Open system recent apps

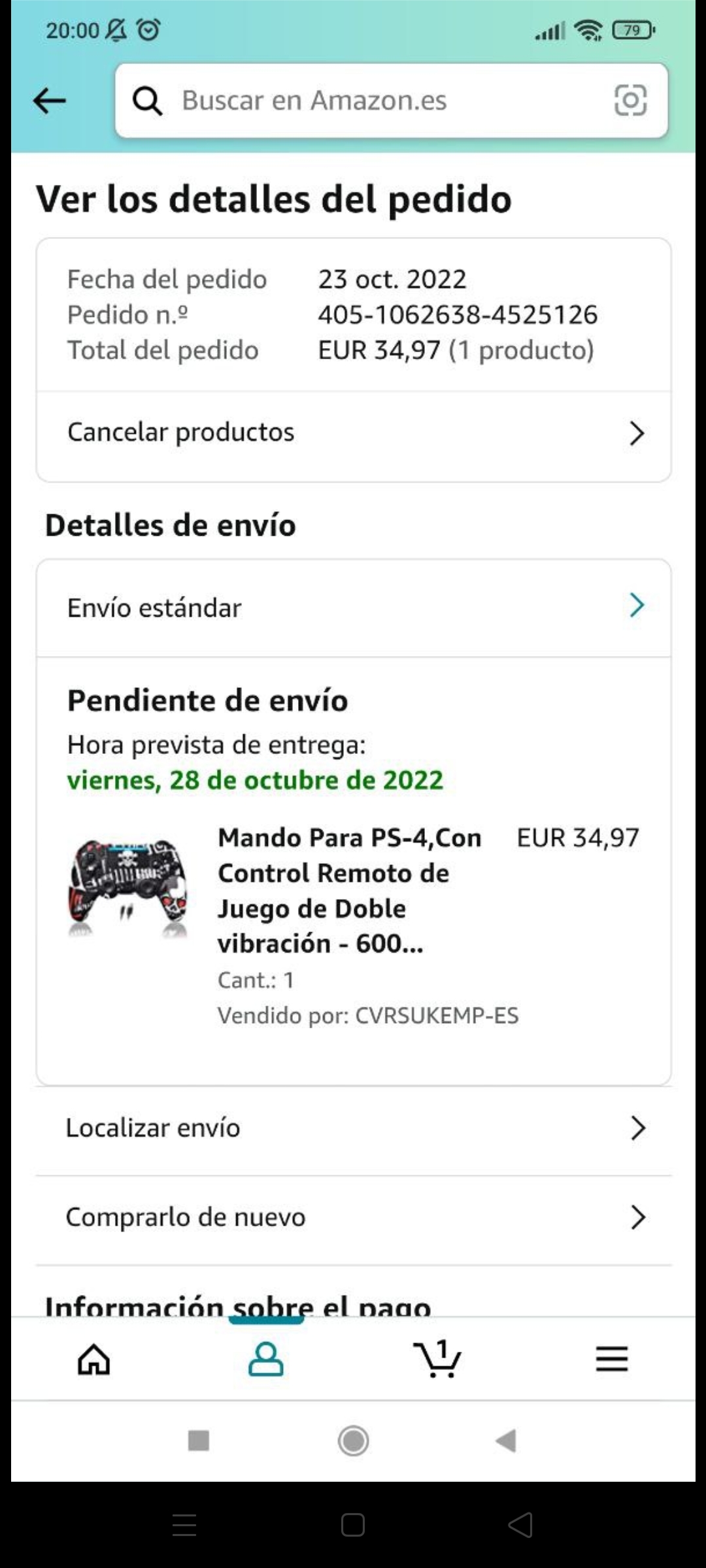pyautogui.click(x=198, y=1441)
